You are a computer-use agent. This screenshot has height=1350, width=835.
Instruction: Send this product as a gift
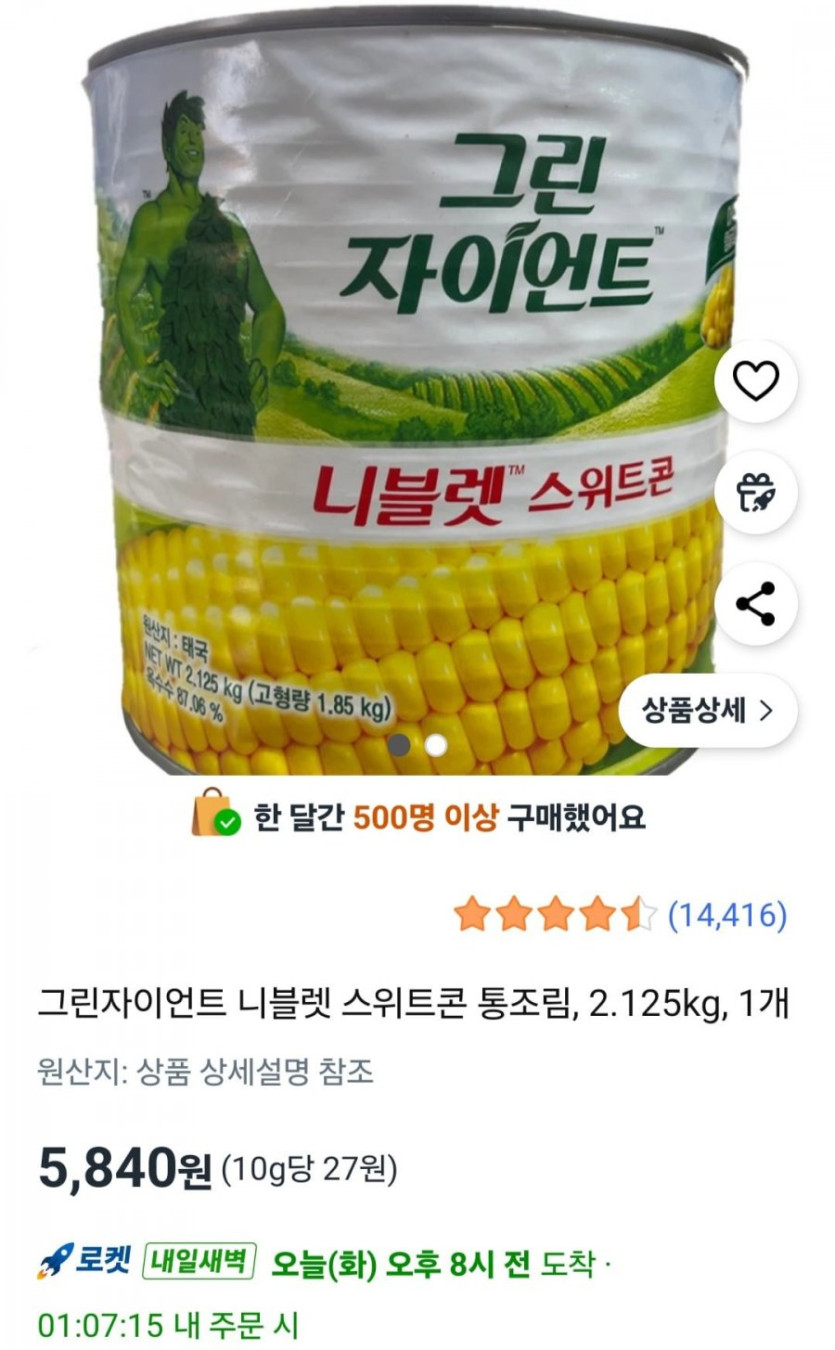[756, 493]
